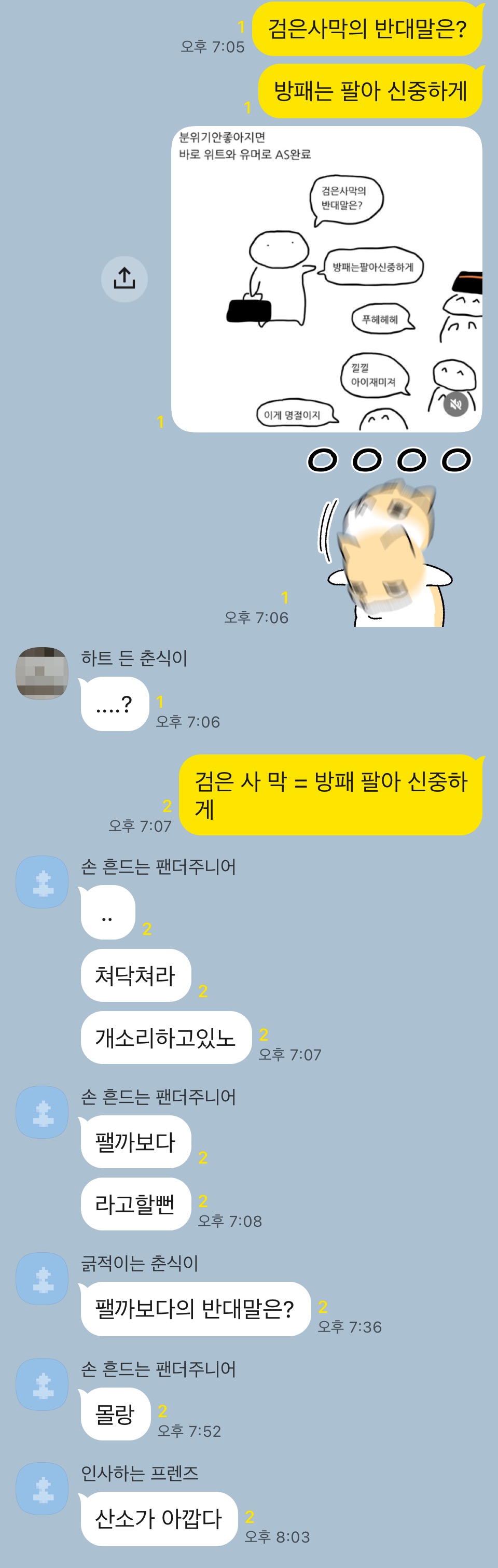Screen dimensions: 498x1568
Task: Unmute the video with the speaker icon
Action: coord(455,403)
